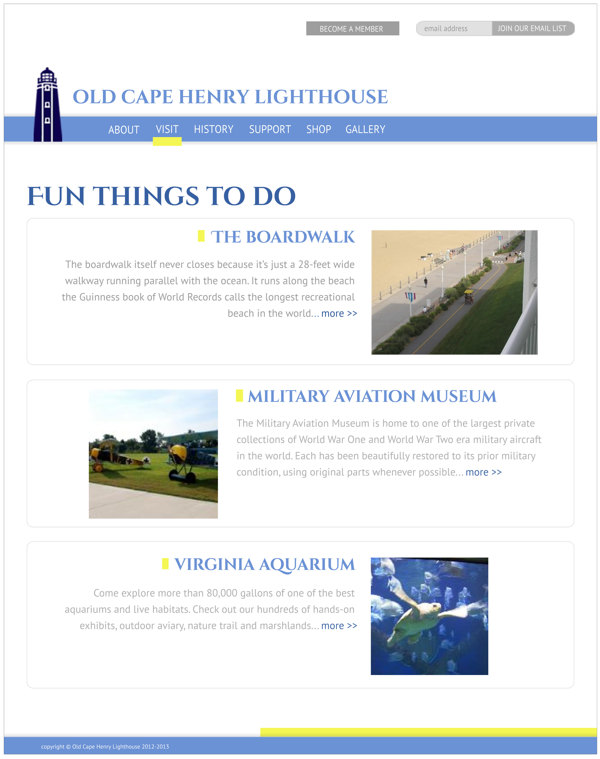Open the Support page
600x759 pixels.
(x=270, y=130)
